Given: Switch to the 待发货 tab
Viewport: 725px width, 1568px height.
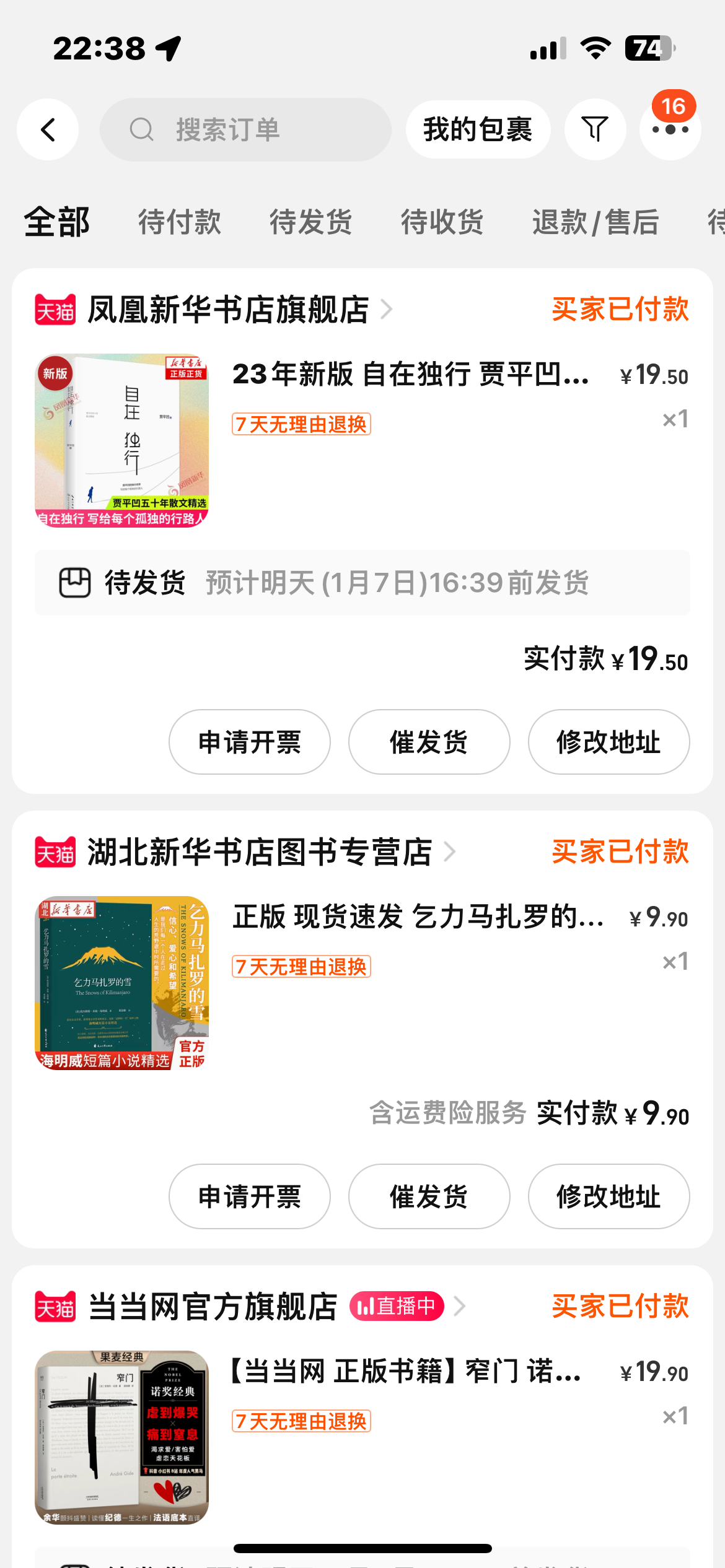Looking at the screenshot, I should (310, 222).
